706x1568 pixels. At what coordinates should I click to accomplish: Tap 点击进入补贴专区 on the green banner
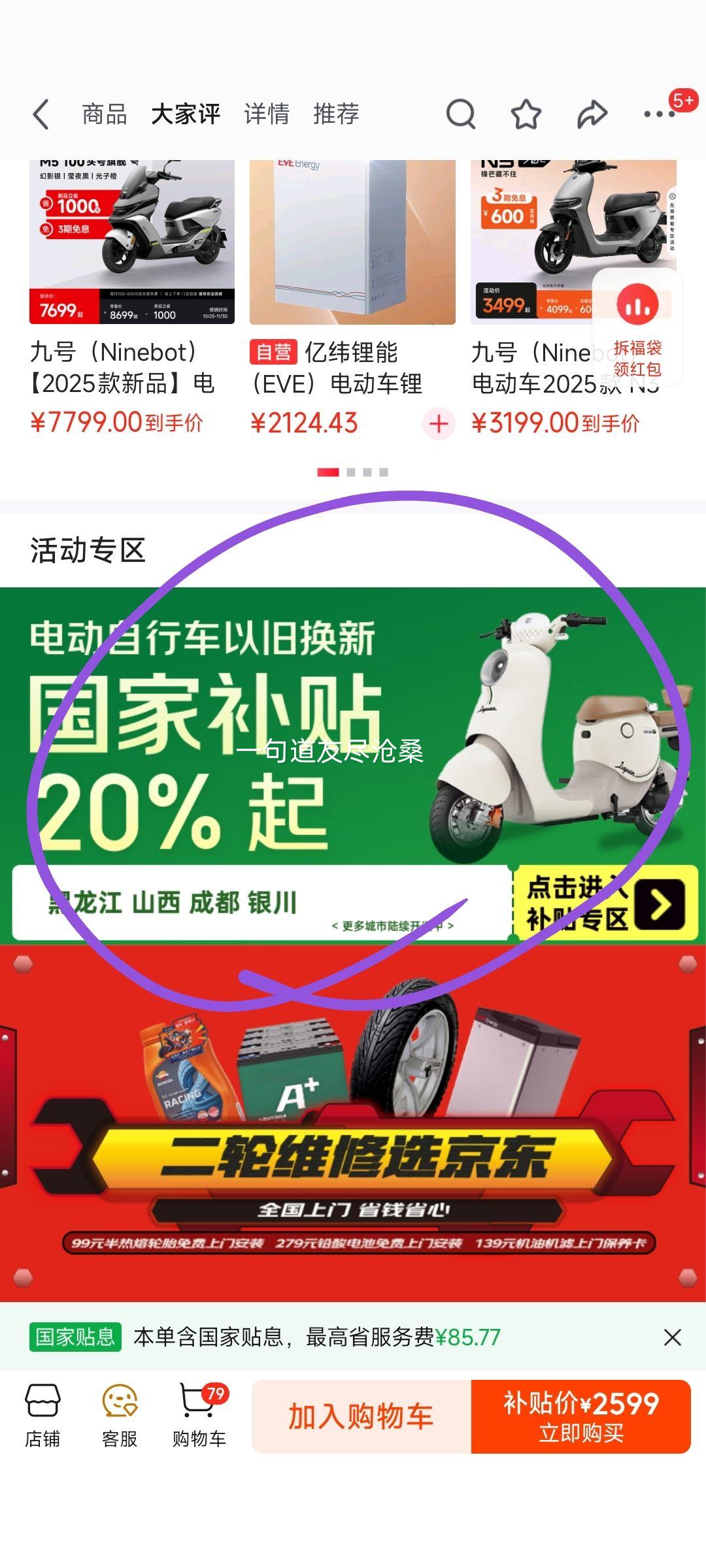tap(605, 903)
